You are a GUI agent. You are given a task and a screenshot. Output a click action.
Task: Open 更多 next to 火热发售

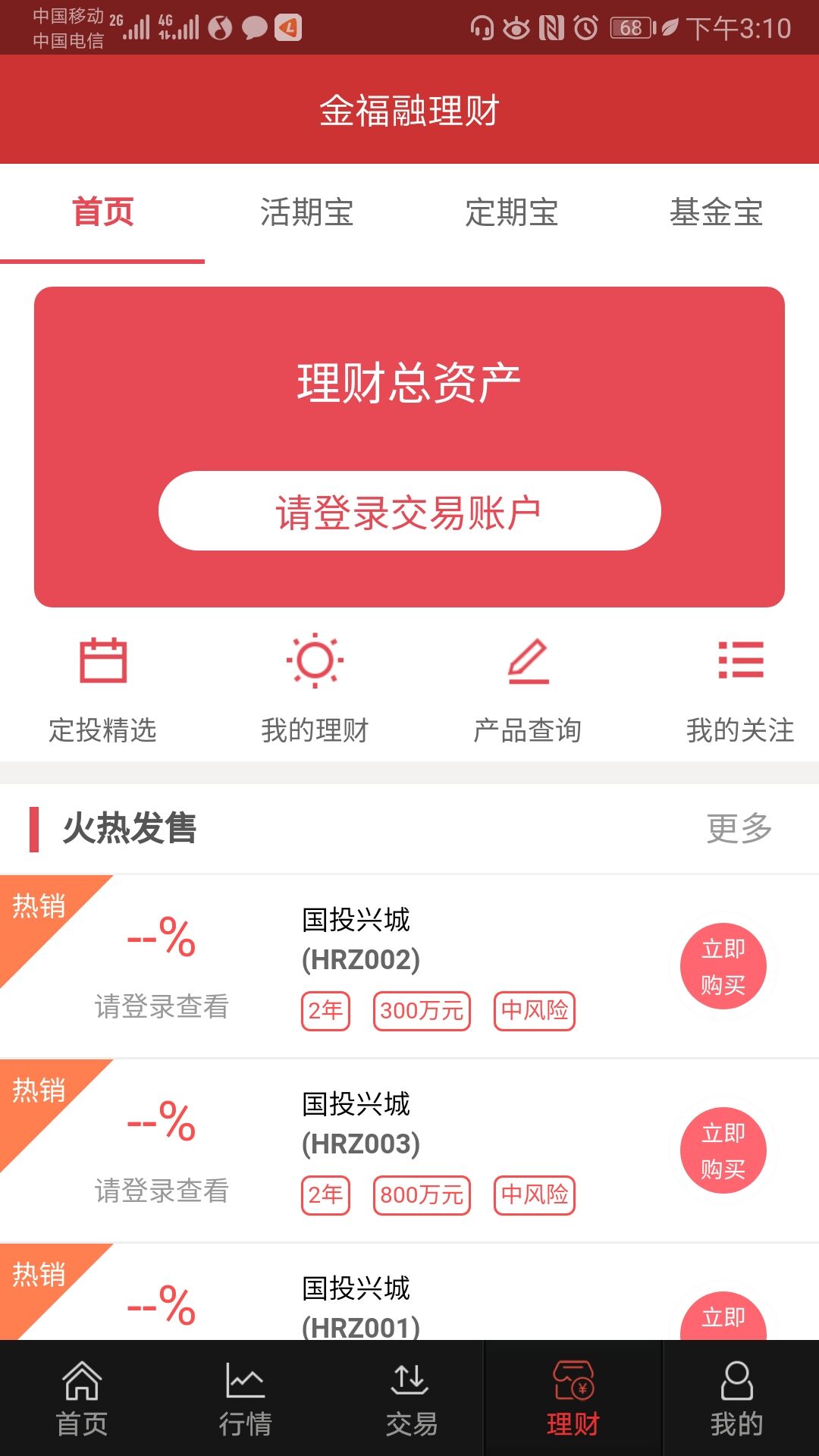pos(739,829)
